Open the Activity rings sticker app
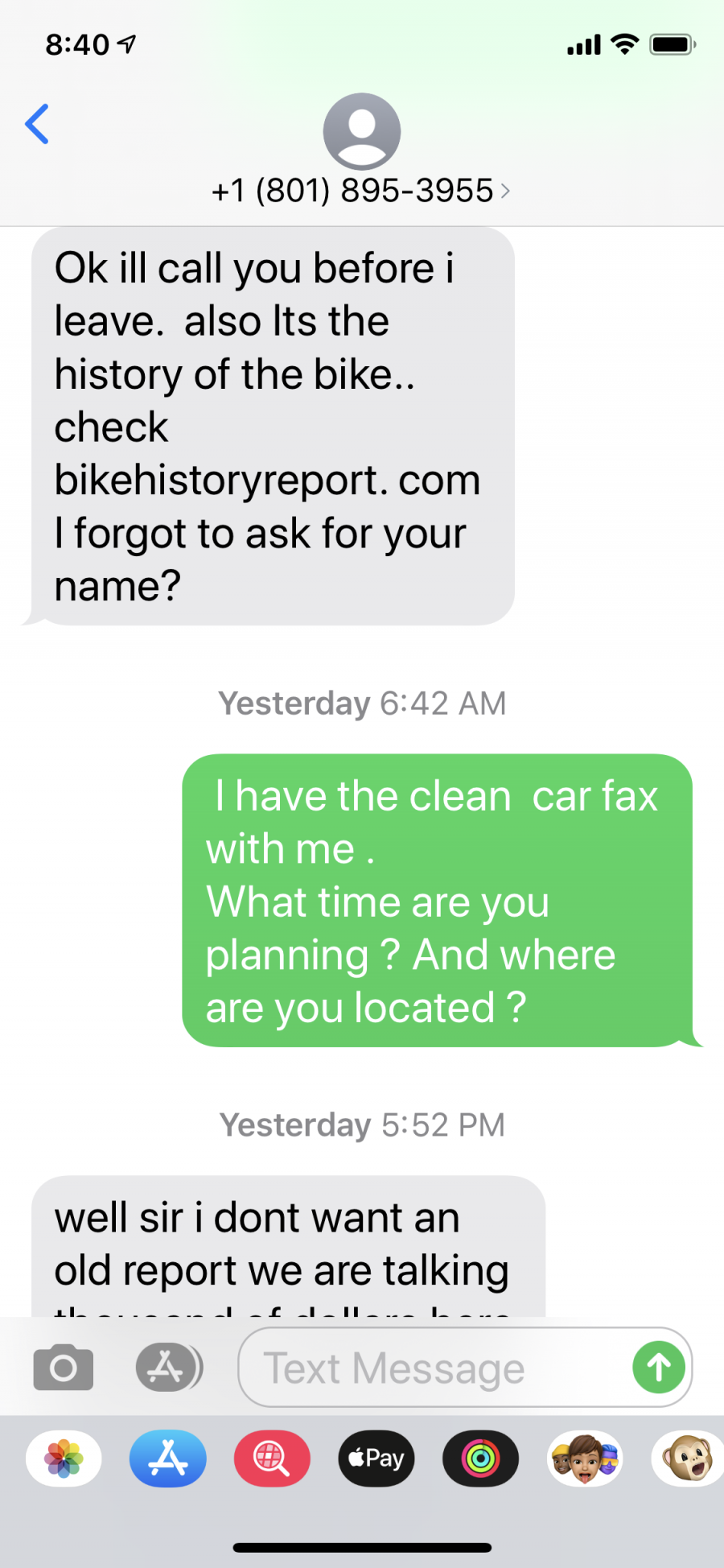724x1568 pixels. coord(480,1459)
